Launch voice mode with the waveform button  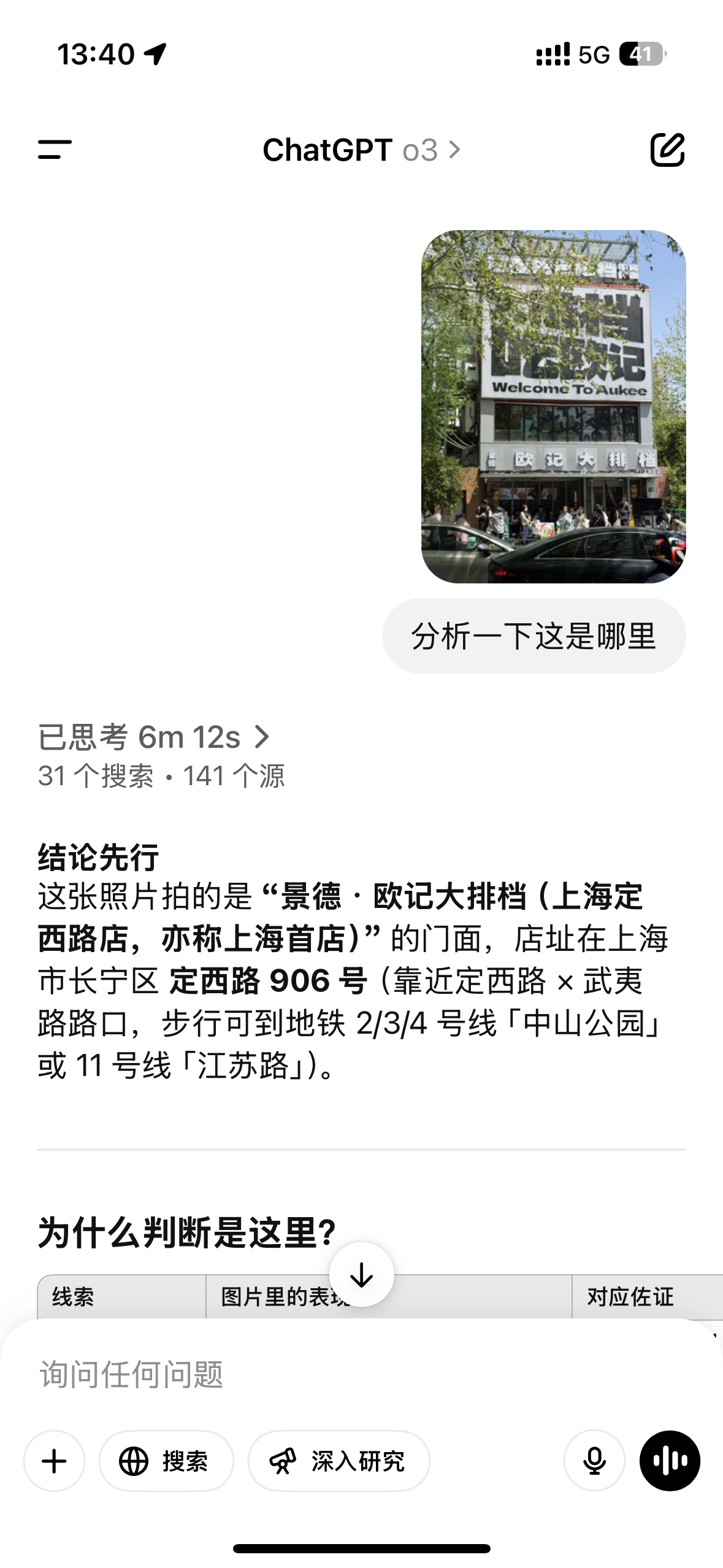point(670,1461)
